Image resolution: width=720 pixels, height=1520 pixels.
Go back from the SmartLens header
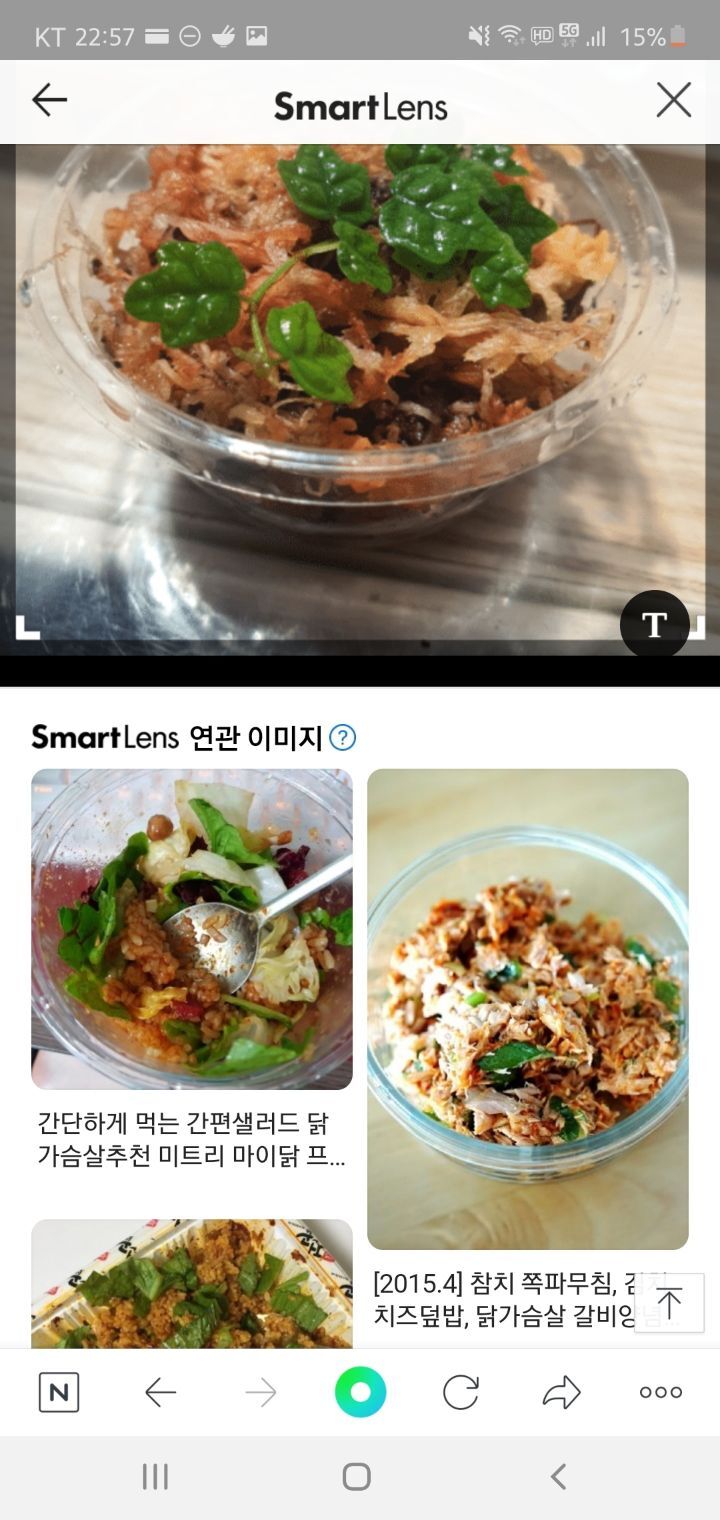click(49, 100)
